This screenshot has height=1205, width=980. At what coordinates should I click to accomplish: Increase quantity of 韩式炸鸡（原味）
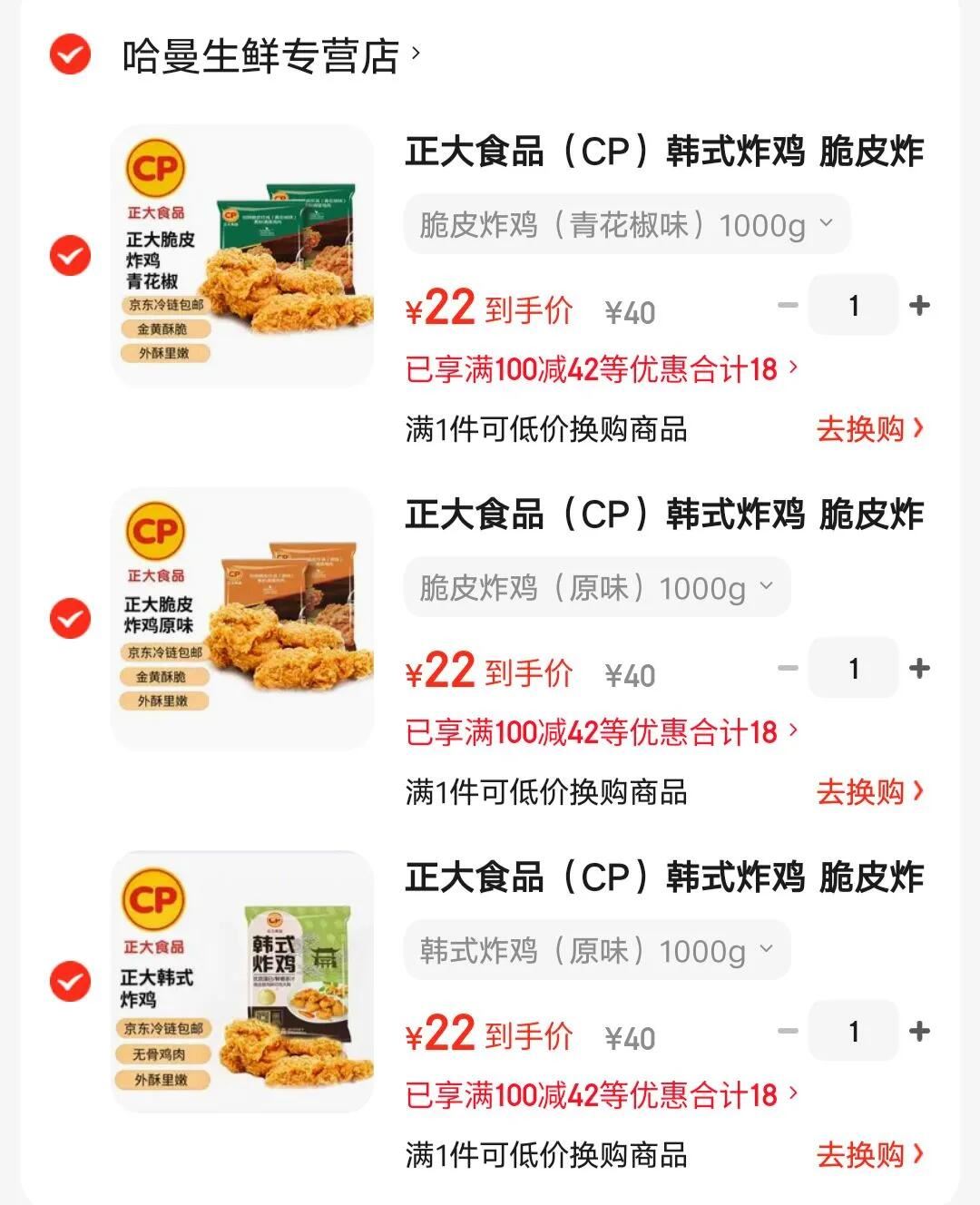click(x=919, y=1032)
